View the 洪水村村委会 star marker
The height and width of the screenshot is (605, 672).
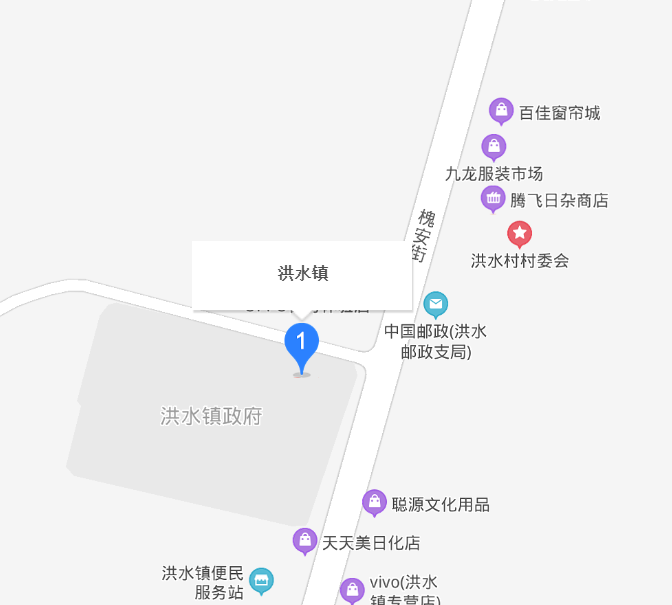pyautogui.click(x=520, y=235)
